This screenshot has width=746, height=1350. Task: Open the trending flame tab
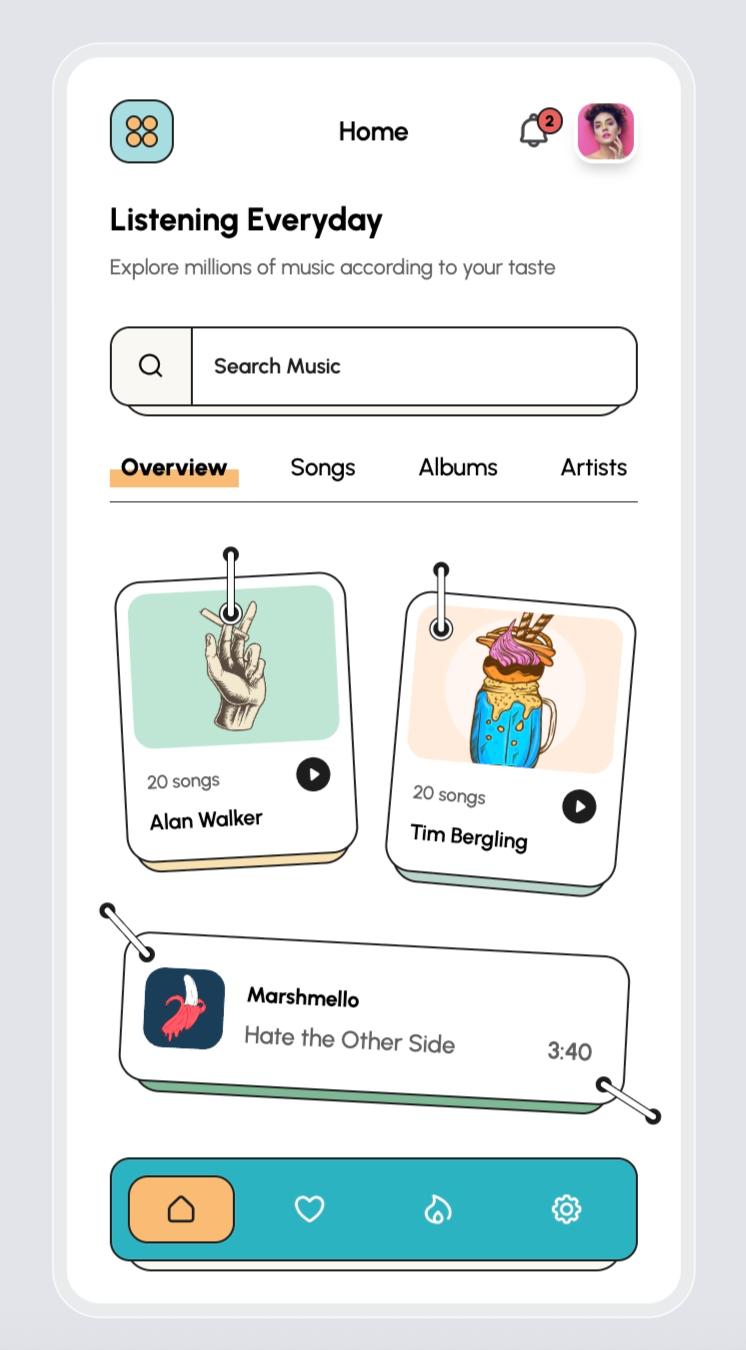coord(438,1210)
